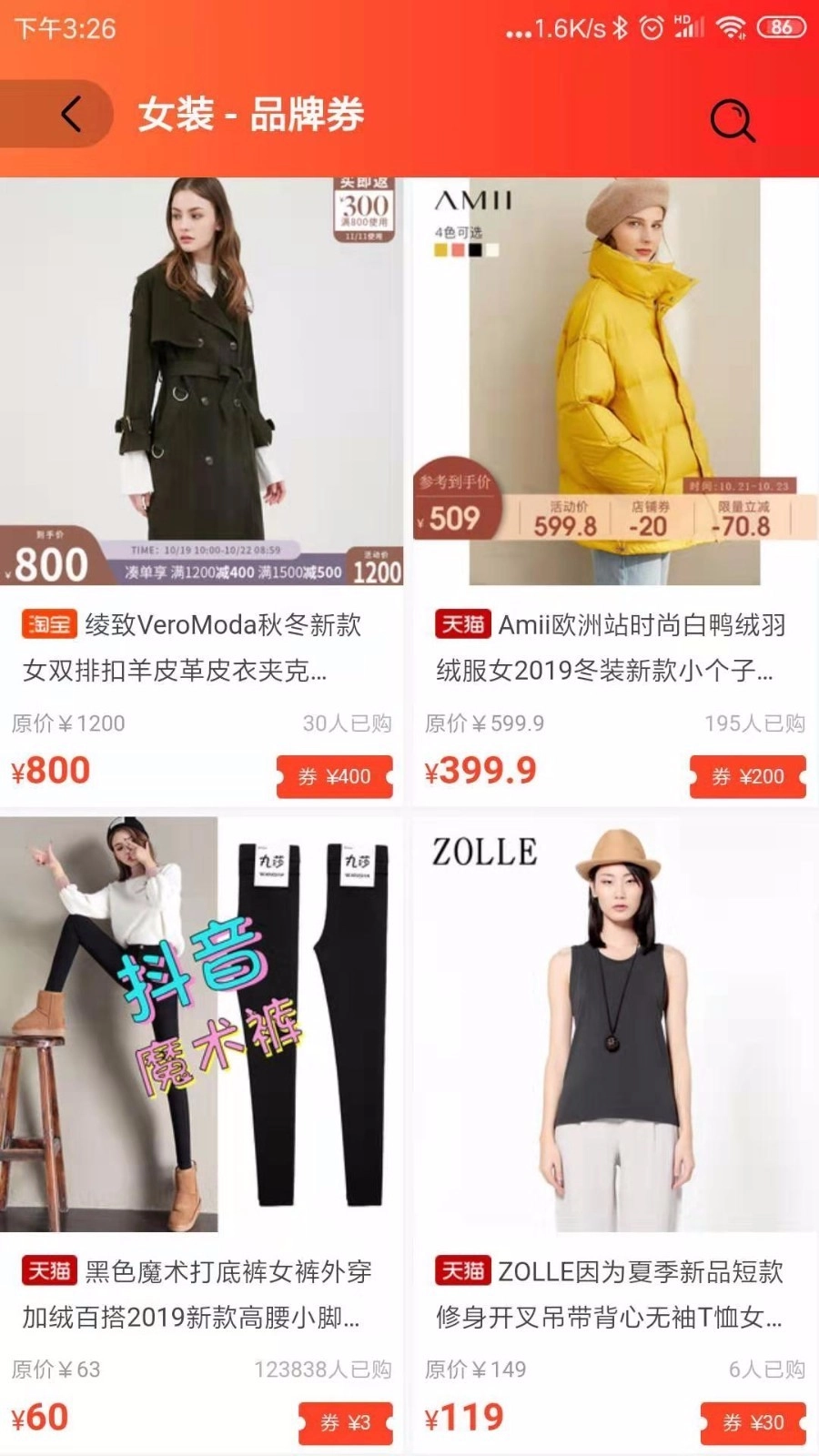This screenshot has height=1456, width=819.
Task: Tap the 券¥200 coupon on the Amii jacket
Action: click(748, 776)
